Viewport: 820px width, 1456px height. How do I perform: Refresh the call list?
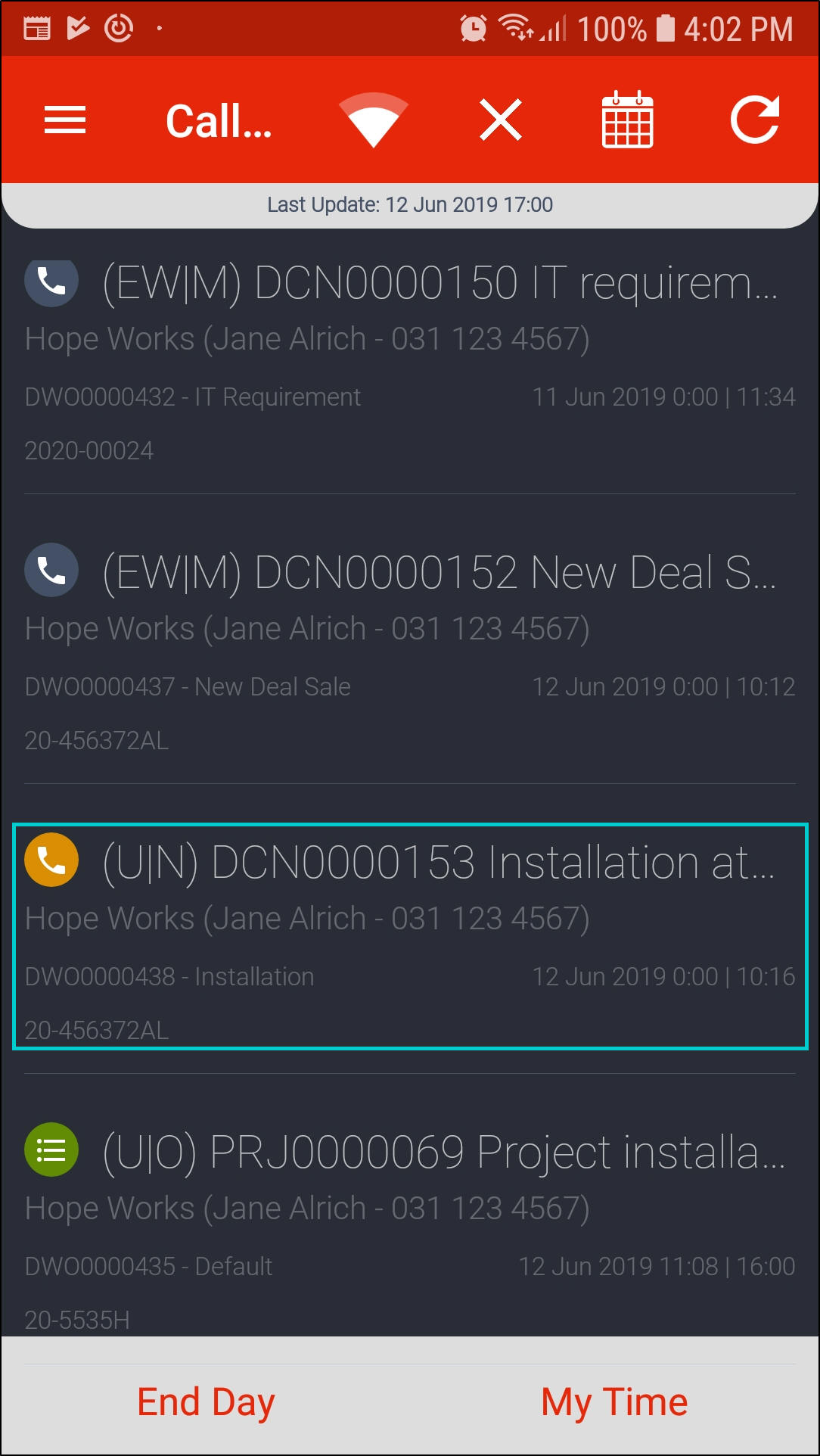click(755, 120)
